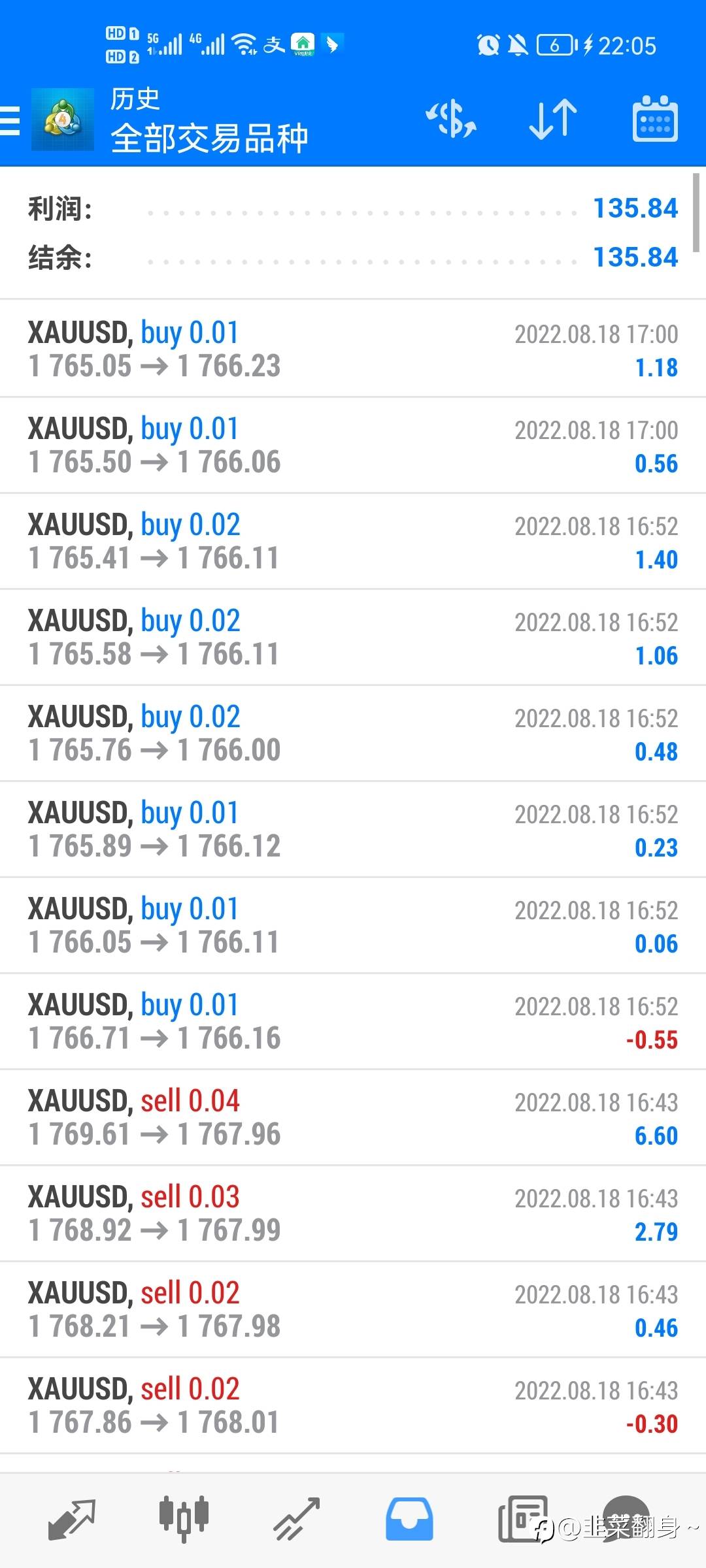The width and height of the screenshot is (706, 1568).
Task: Switch to the News tab
Action: pos(522,1519)
